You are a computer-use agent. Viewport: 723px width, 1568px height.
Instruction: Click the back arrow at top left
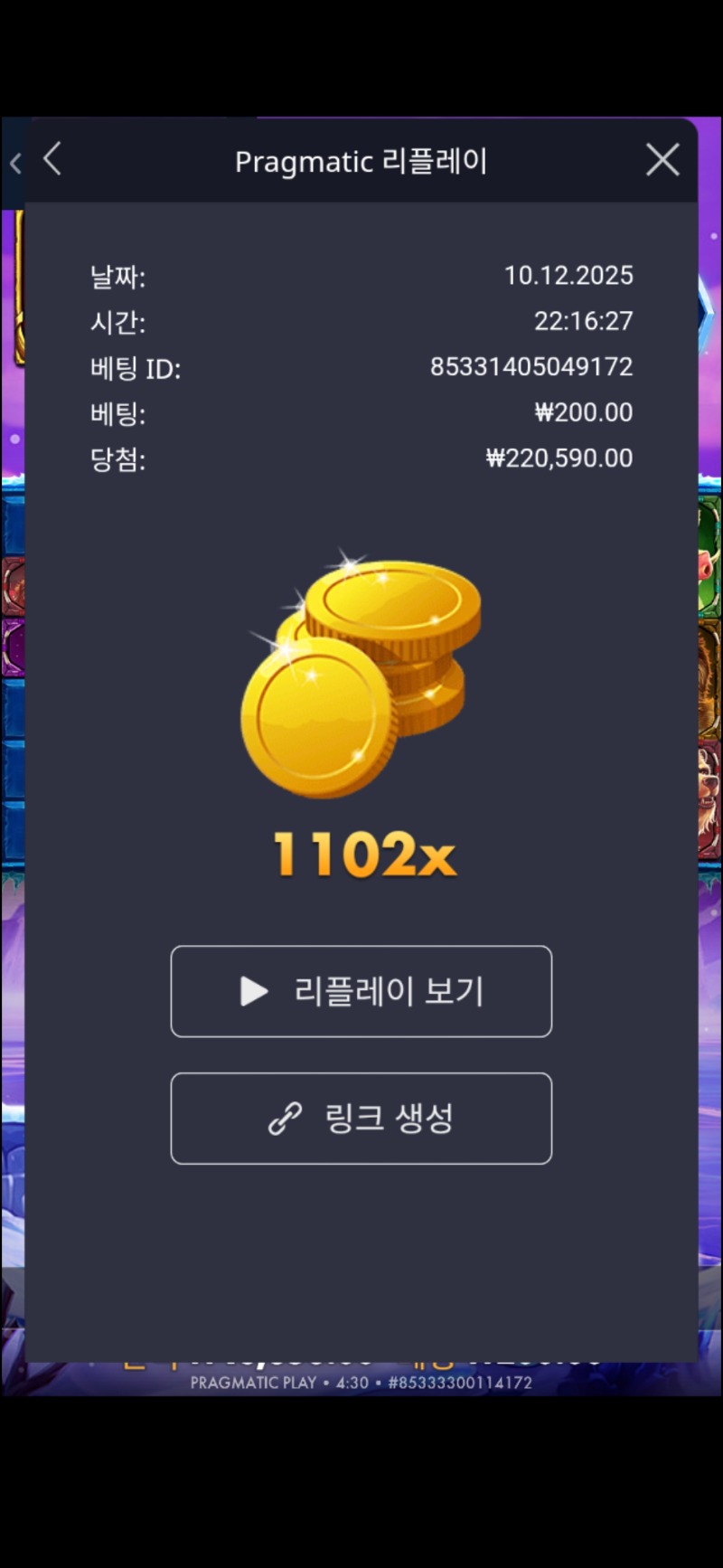click(52, 159)
